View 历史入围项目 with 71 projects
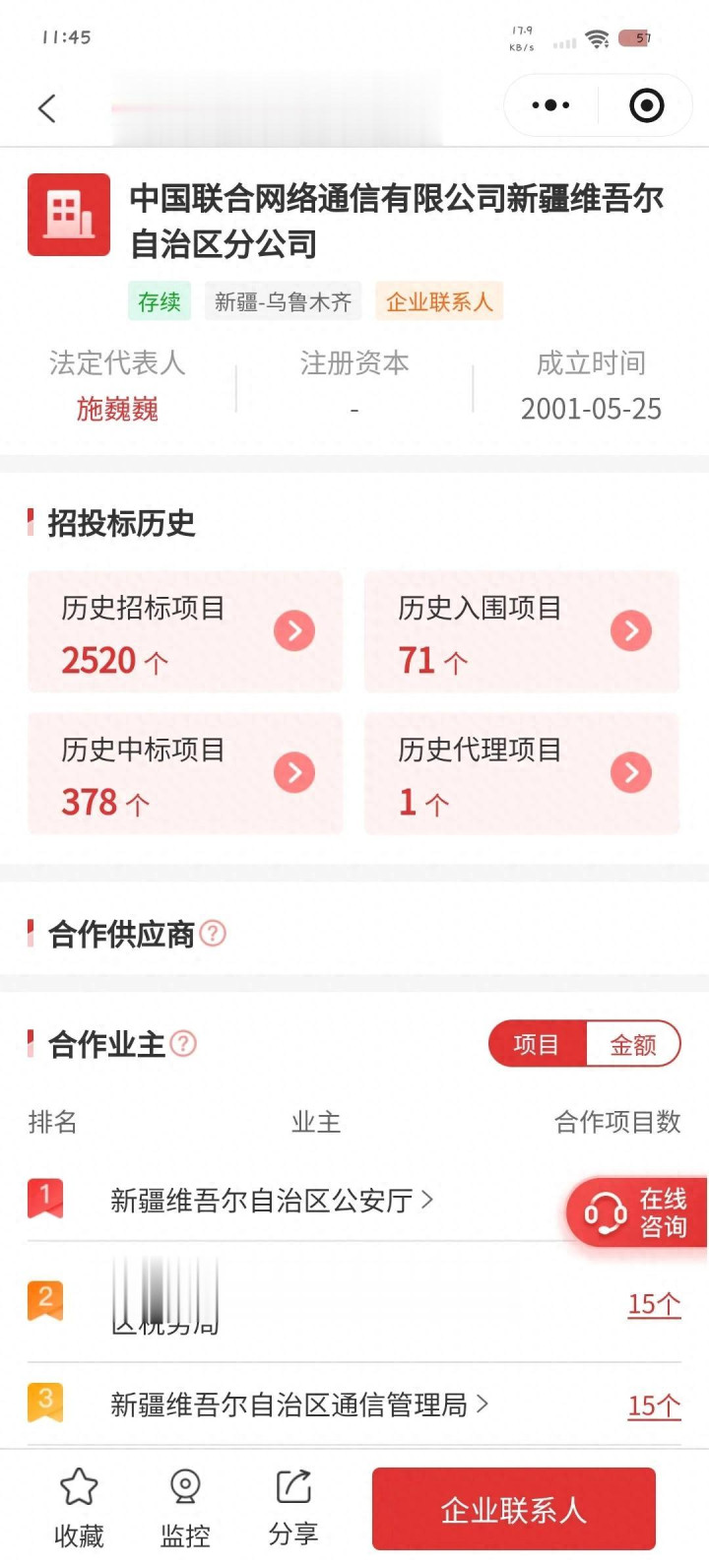 [522, 631]
